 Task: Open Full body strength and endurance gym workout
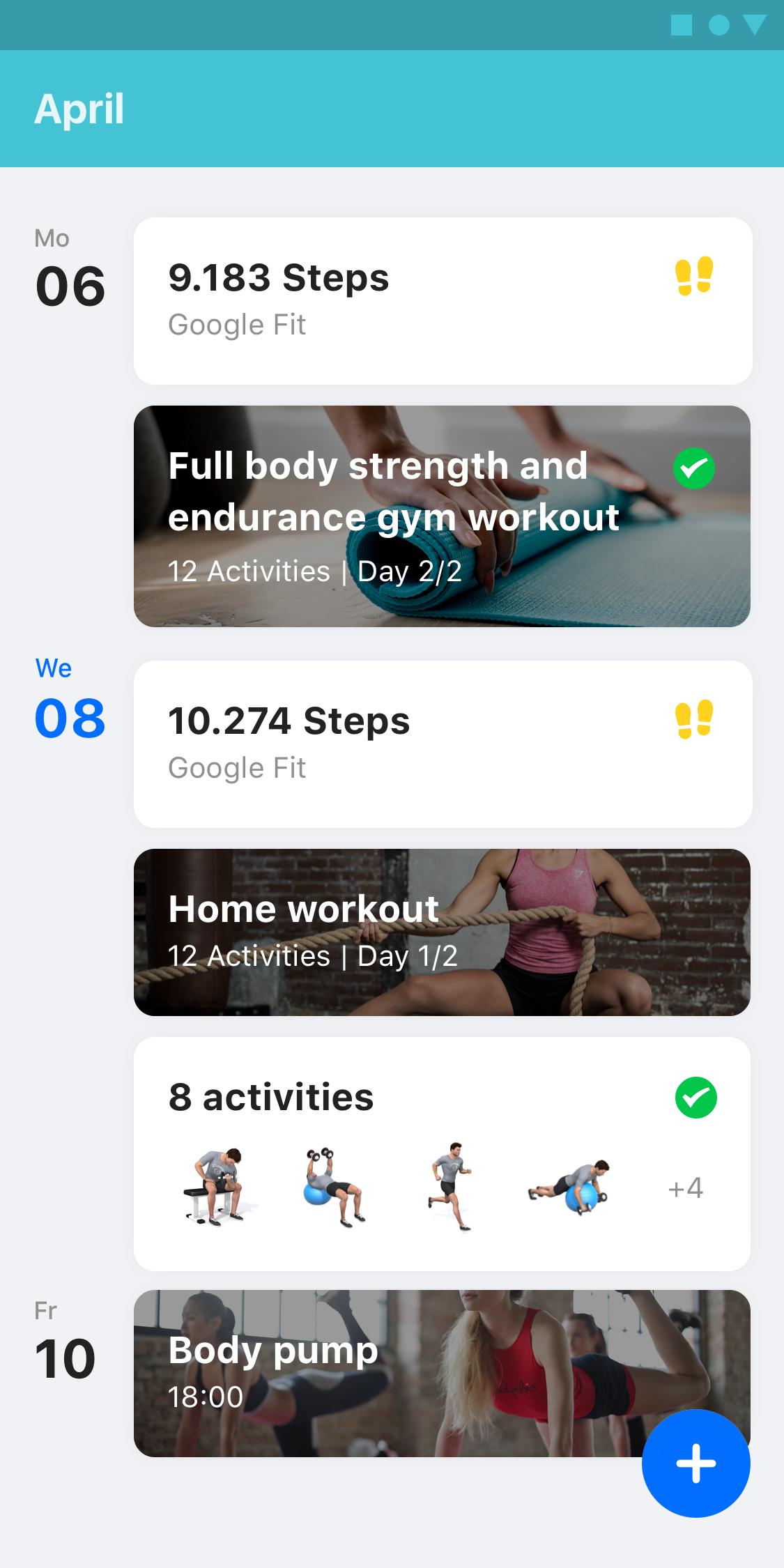(x=443, y=516)
